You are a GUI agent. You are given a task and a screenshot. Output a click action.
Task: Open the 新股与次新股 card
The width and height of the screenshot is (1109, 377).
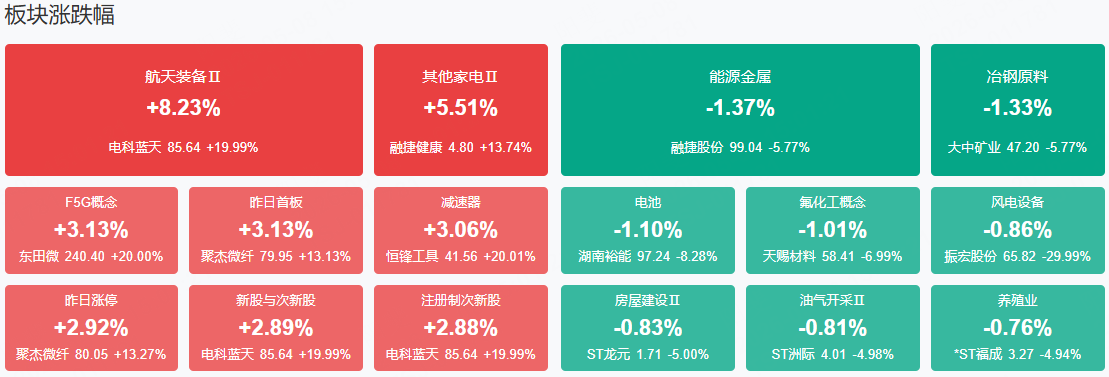[x=276, y=327]
